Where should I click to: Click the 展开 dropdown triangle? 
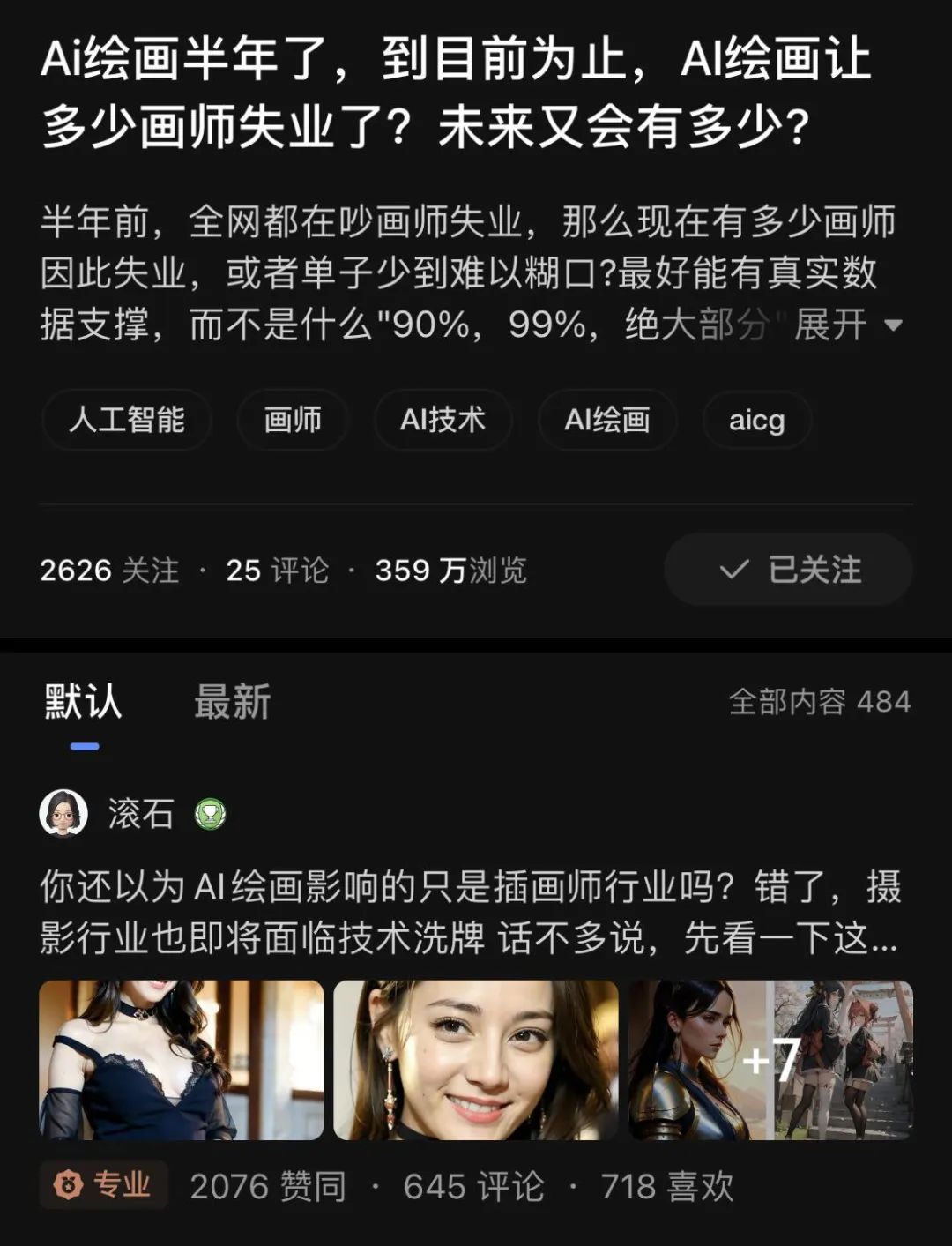coord(895,326)
